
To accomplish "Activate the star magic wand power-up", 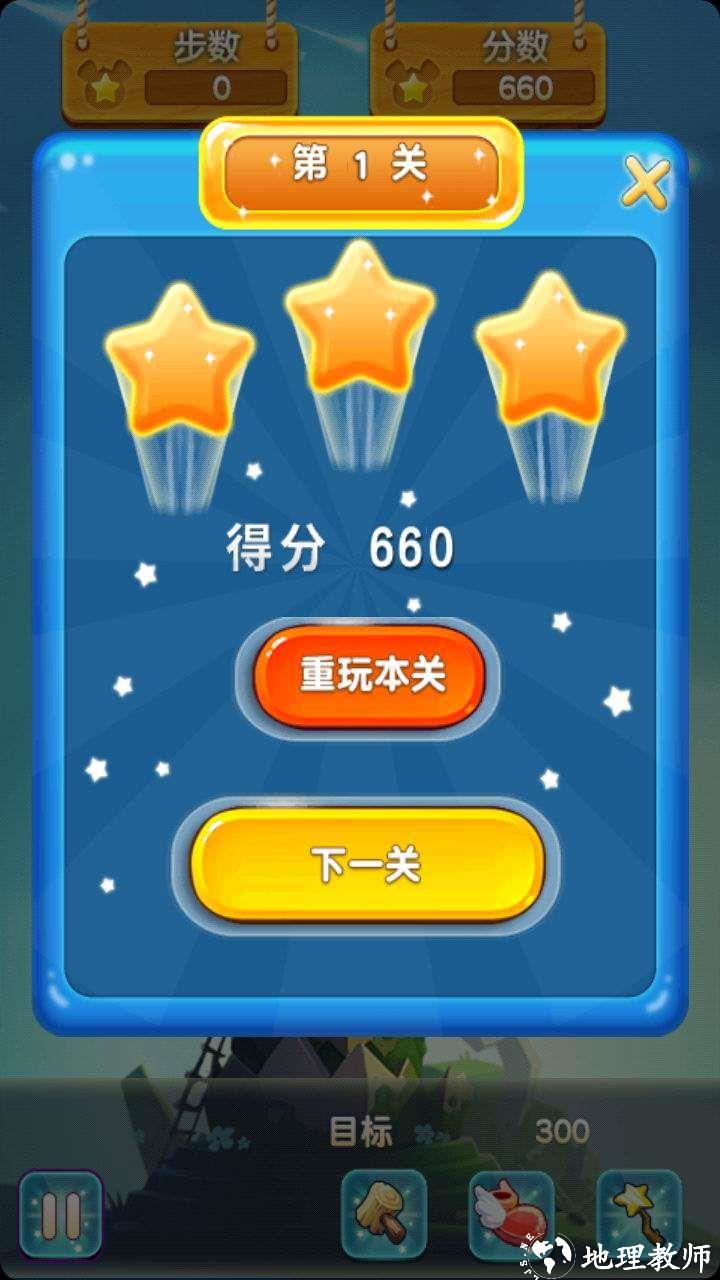I will point(638,1210).
